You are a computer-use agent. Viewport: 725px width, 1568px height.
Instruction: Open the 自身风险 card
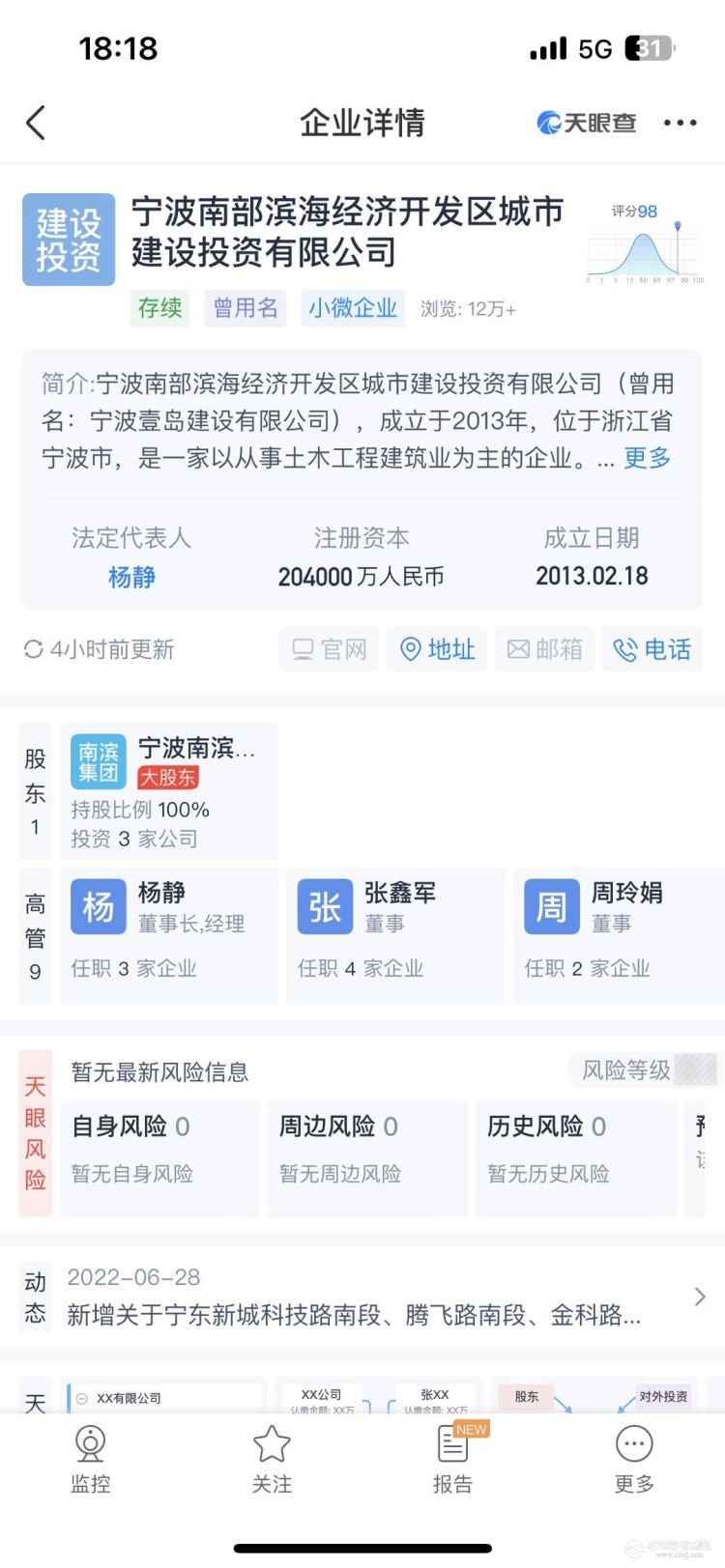159,1157
